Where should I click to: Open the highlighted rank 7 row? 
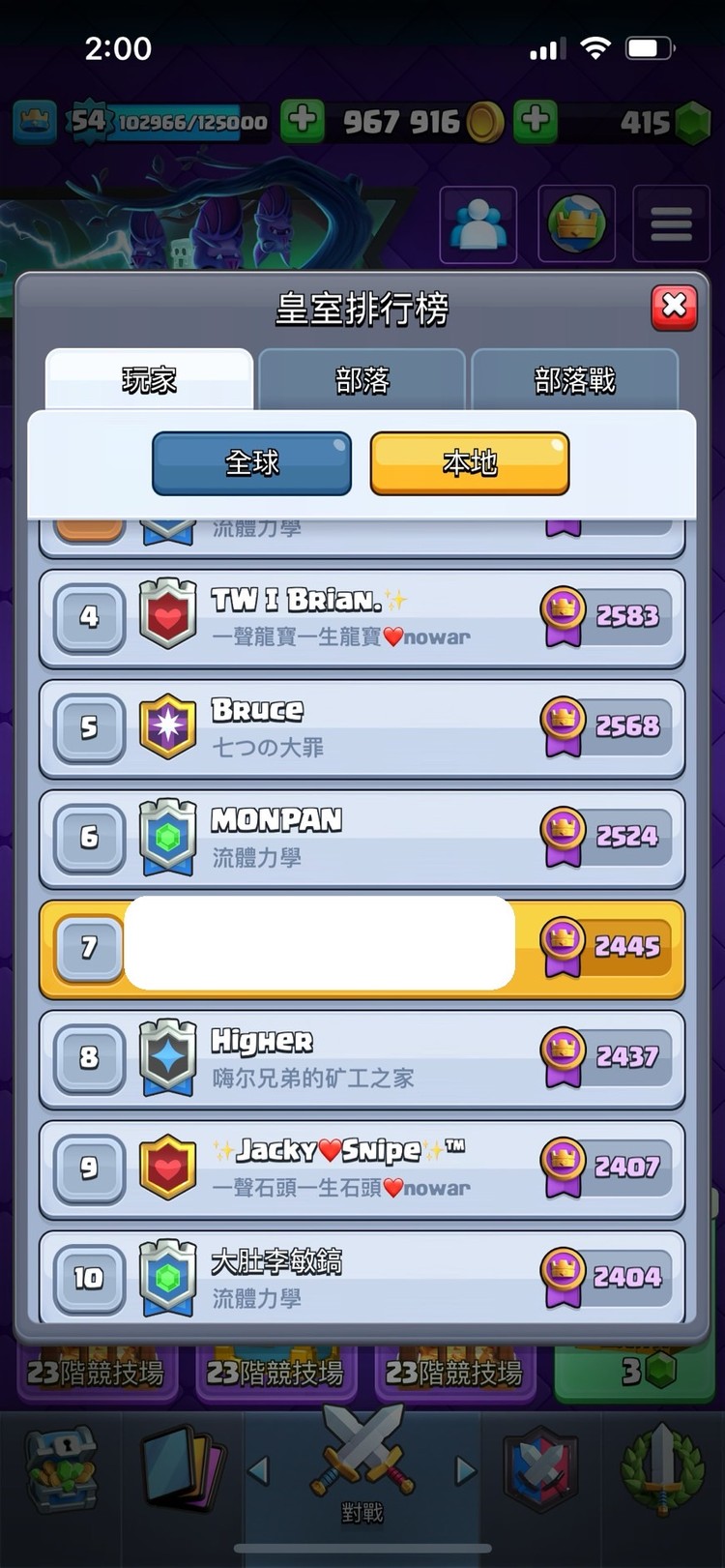coord(362,948)
